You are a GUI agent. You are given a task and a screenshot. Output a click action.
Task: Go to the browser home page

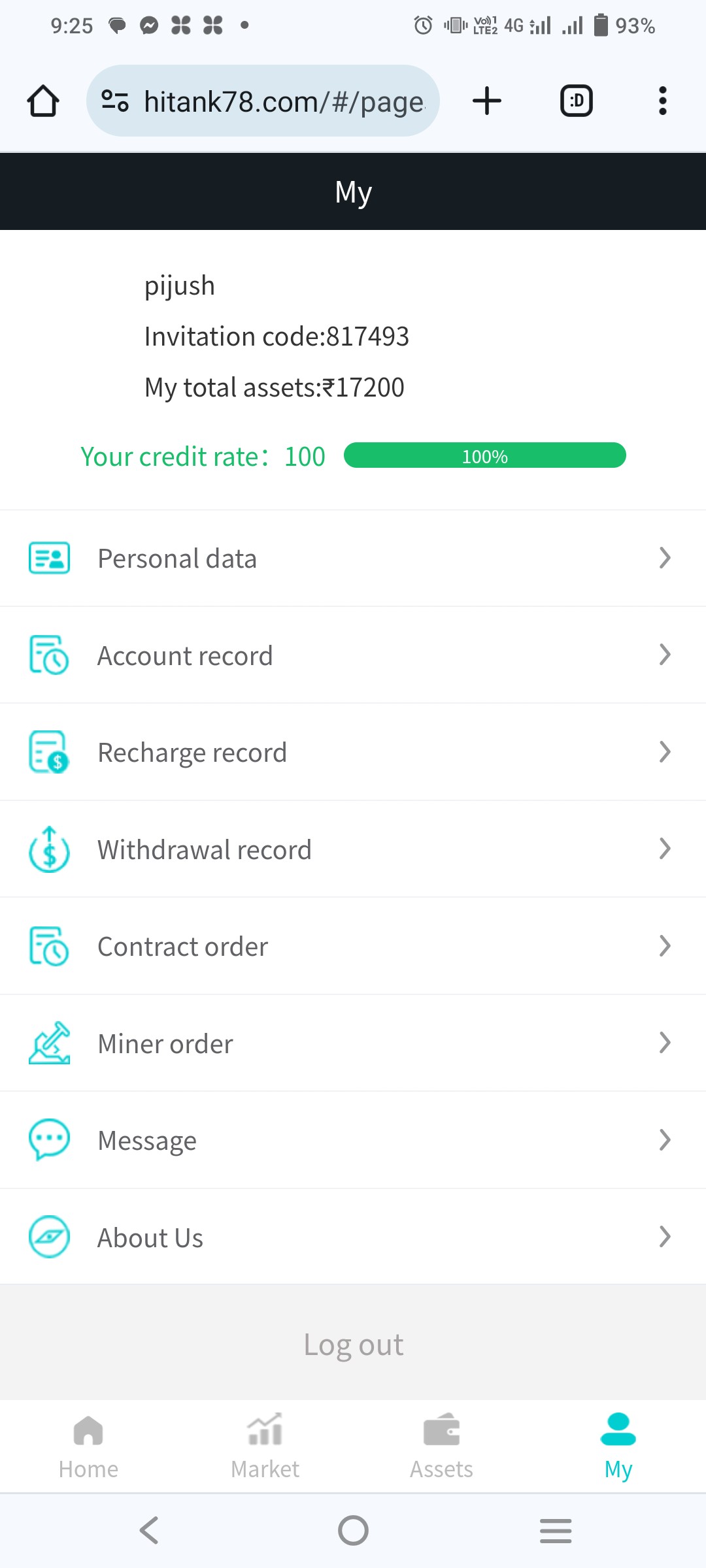(43, 101)
